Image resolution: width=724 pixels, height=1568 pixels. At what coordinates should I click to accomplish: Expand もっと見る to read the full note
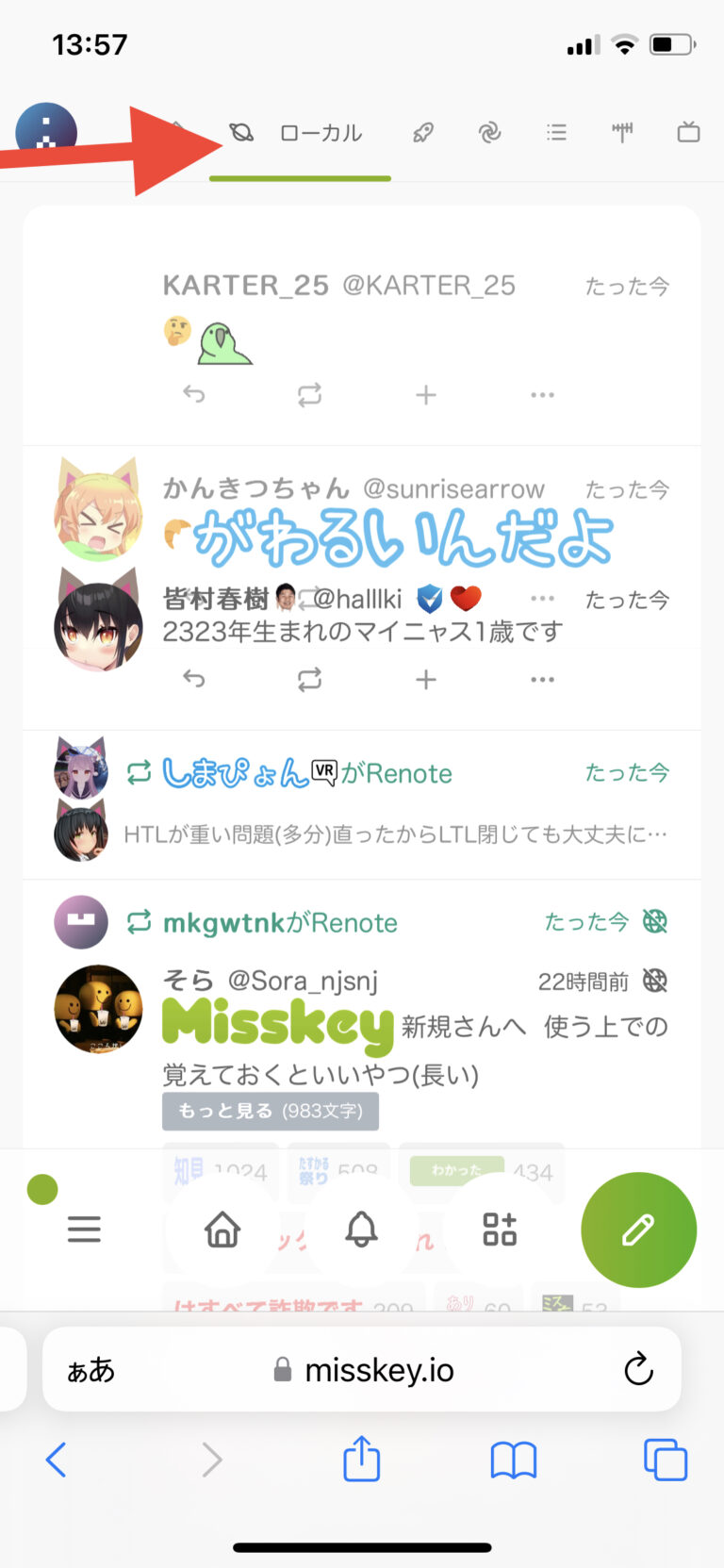click(x=271, y=1112)
